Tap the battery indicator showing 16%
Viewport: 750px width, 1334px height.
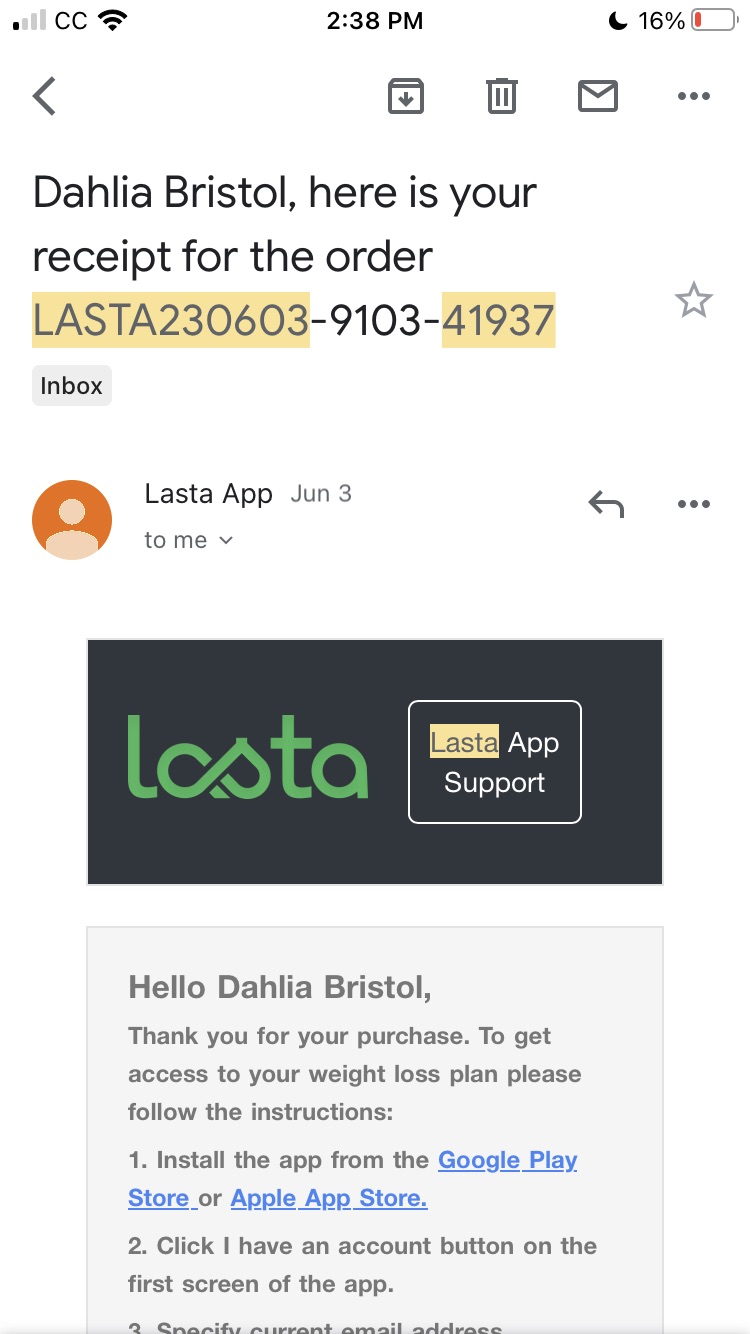690,19
